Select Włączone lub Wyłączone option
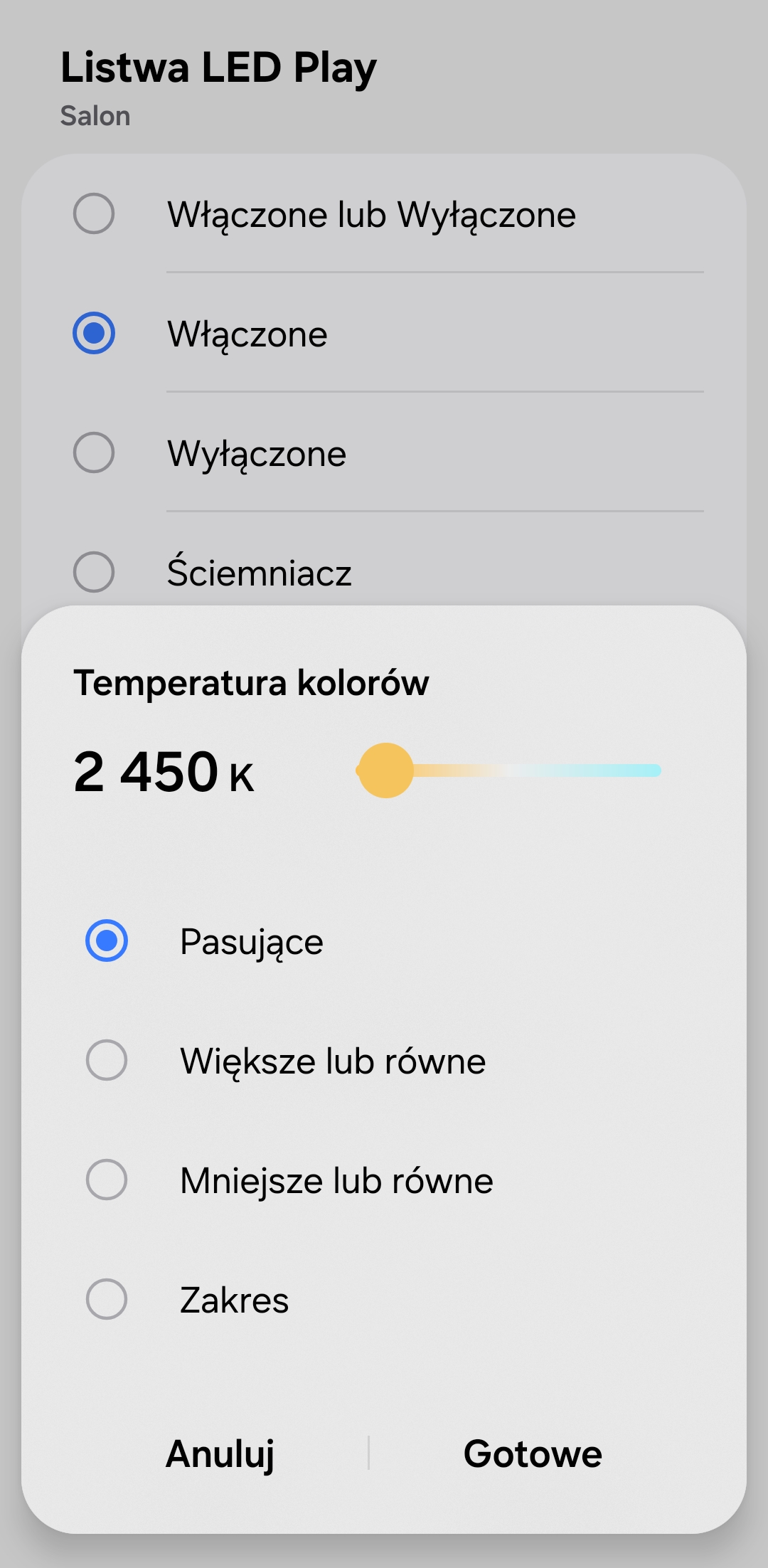This screenshot has height=1568, width=768. pyautogui.click(x=94, y=213)
